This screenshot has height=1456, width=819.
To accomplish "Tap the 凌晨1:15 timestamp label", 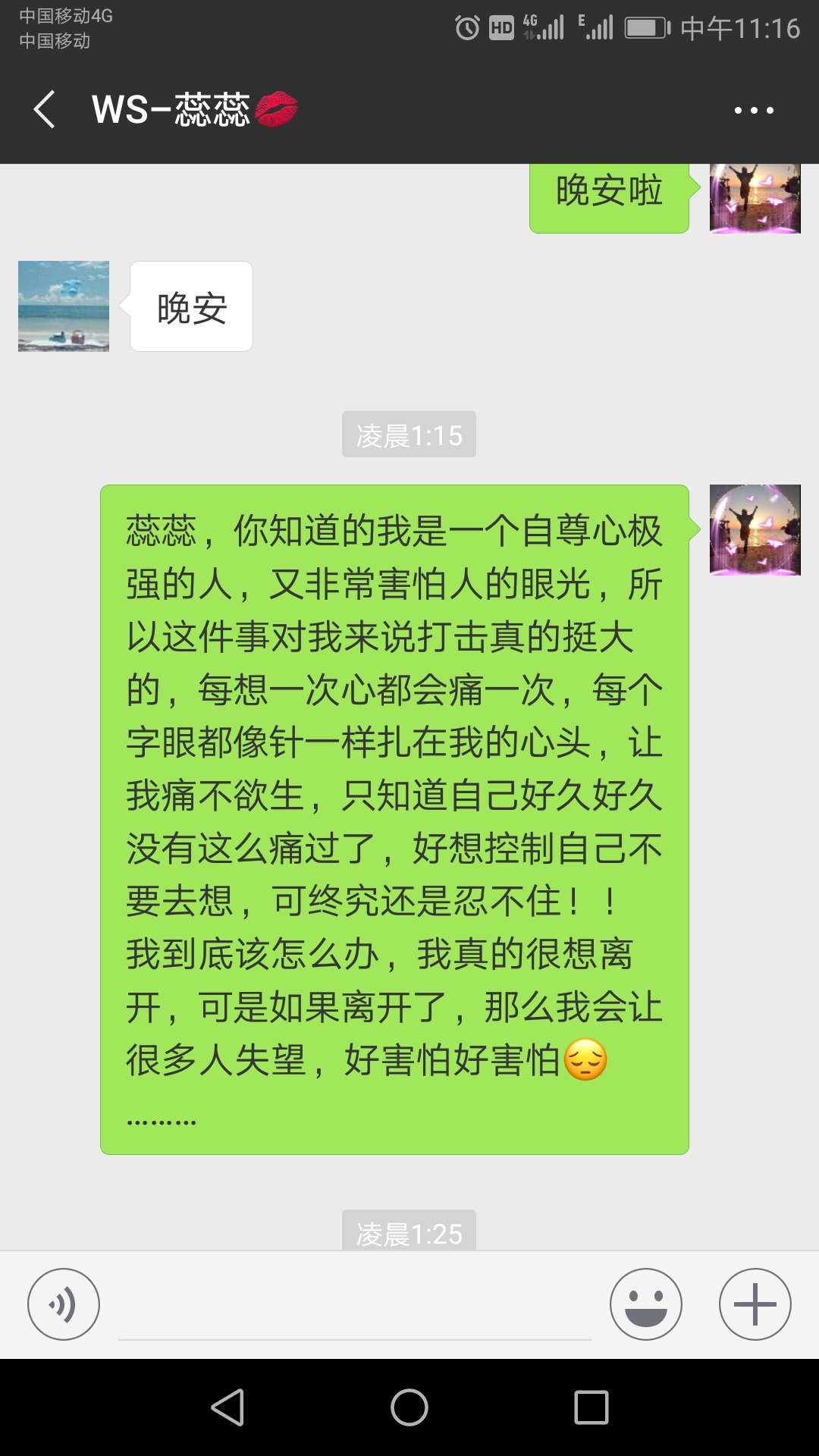I will coord(409,435).
